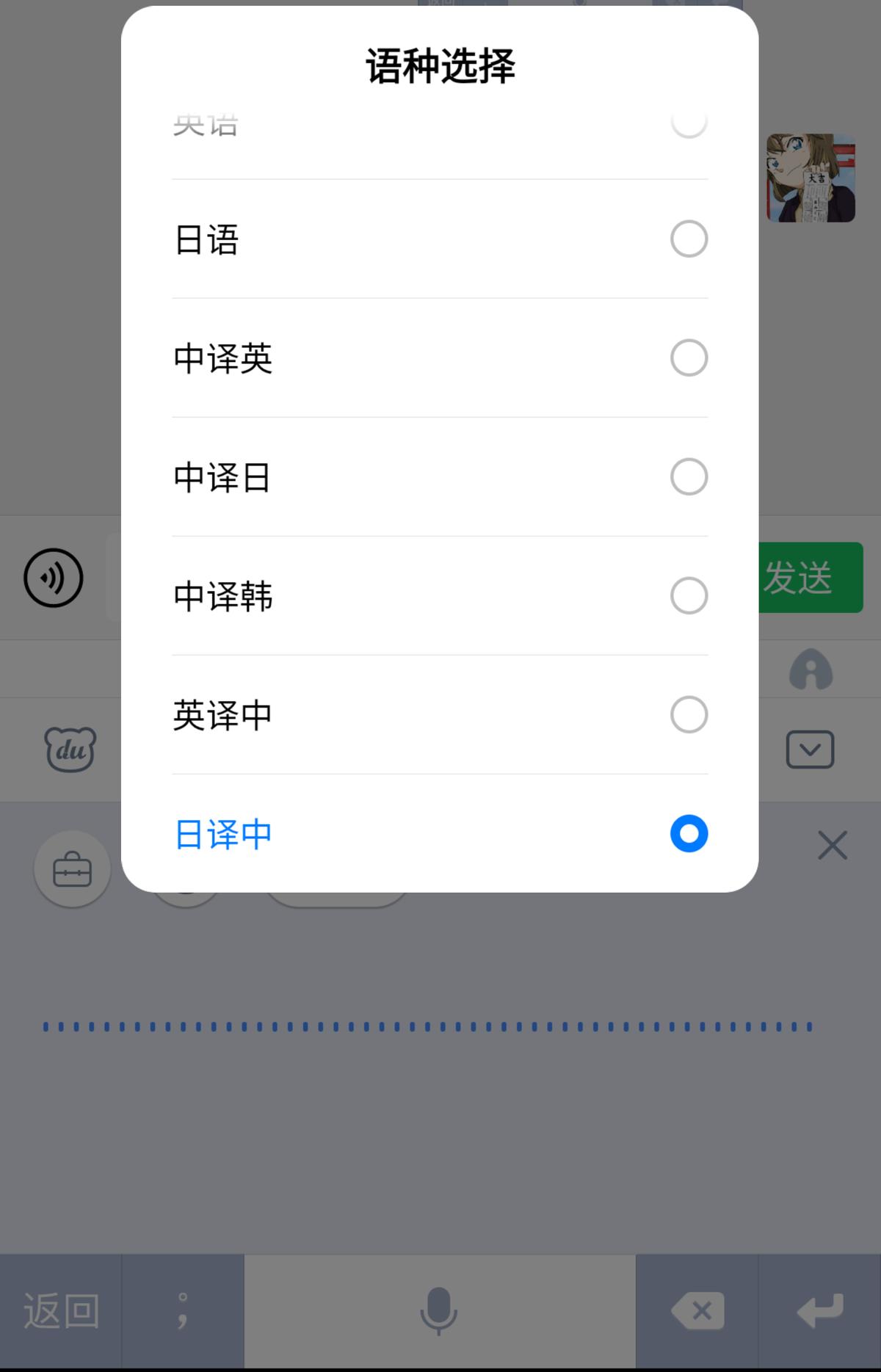Collapse the keyboard with the down chevron

coord(809,749)
